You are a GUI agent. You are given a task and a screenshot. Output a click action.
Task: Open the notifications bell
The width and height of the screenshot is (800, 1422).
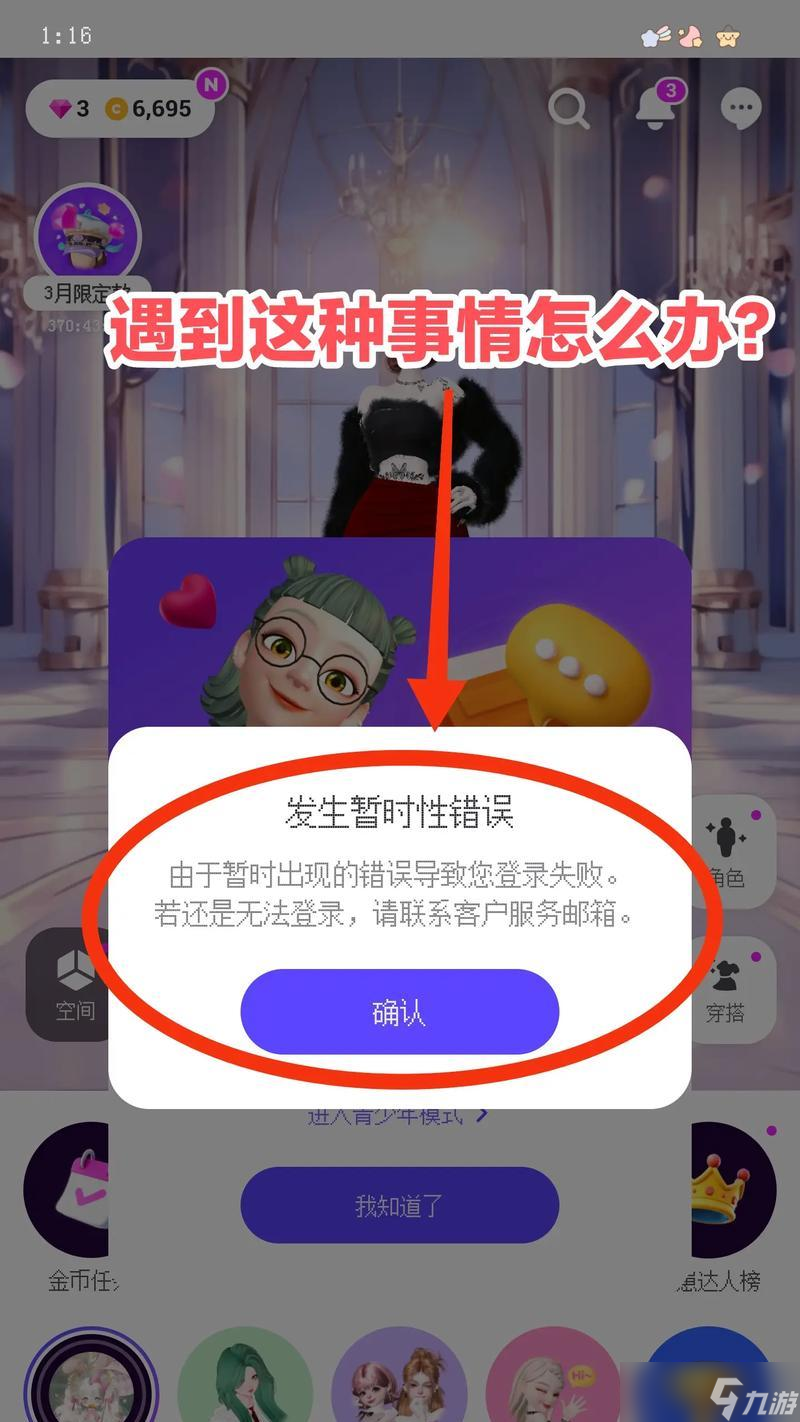656,108
